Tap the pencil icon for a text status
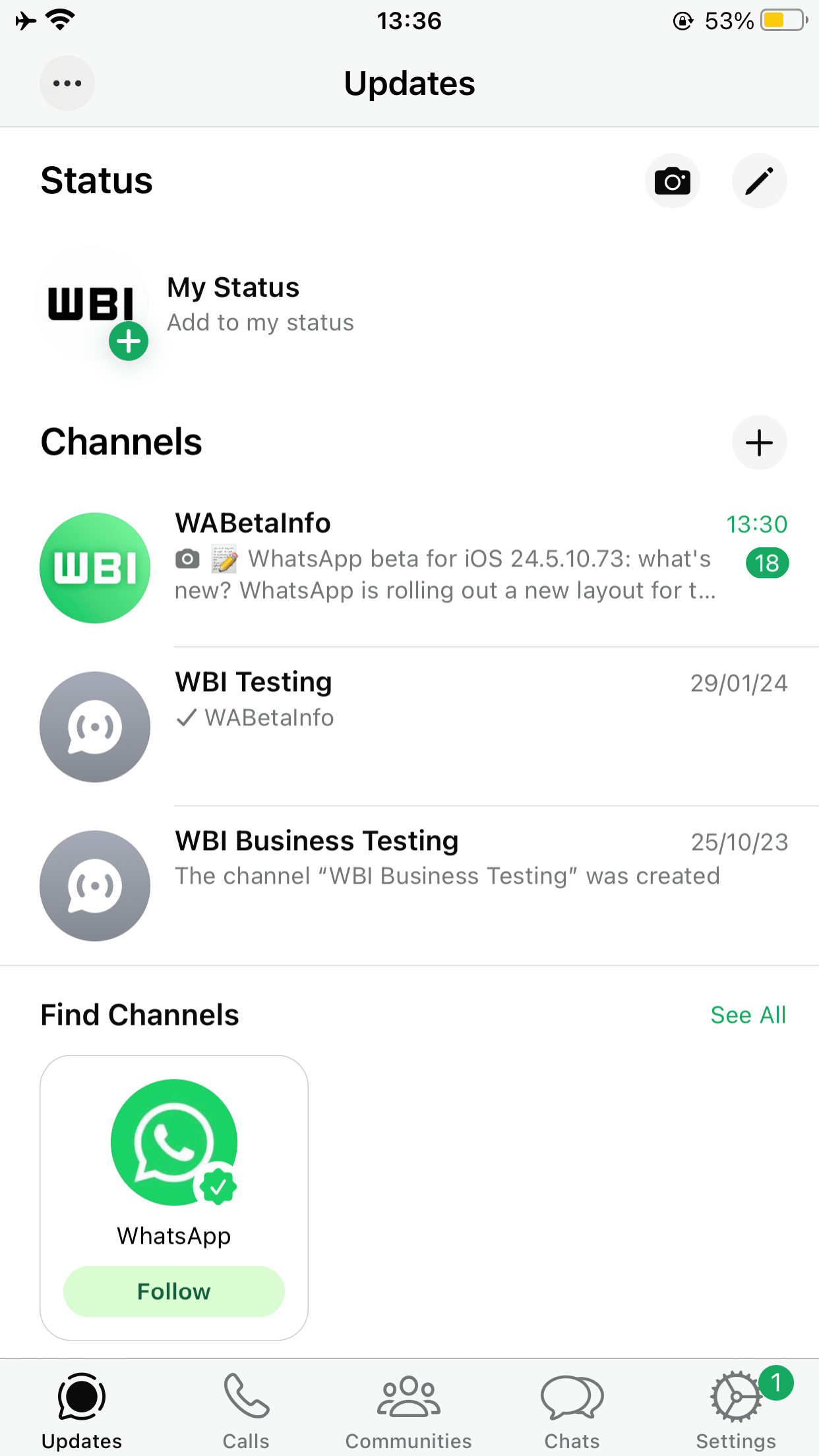This screenshot has width=819, height=1456. (759, 181)
